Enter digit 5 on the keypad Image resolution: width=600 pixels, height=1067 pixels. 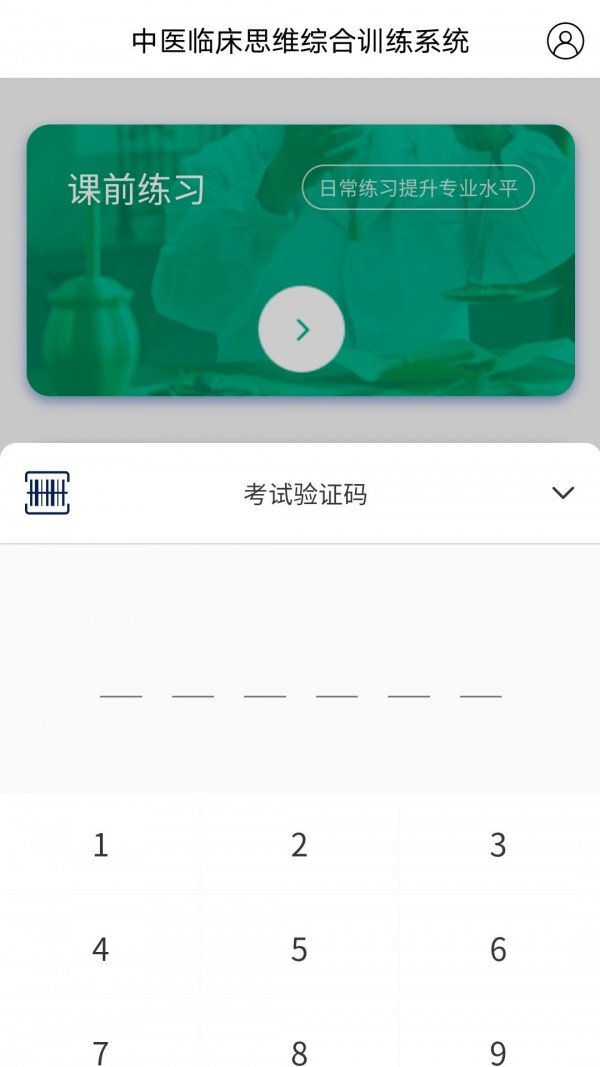coord(299,948)
